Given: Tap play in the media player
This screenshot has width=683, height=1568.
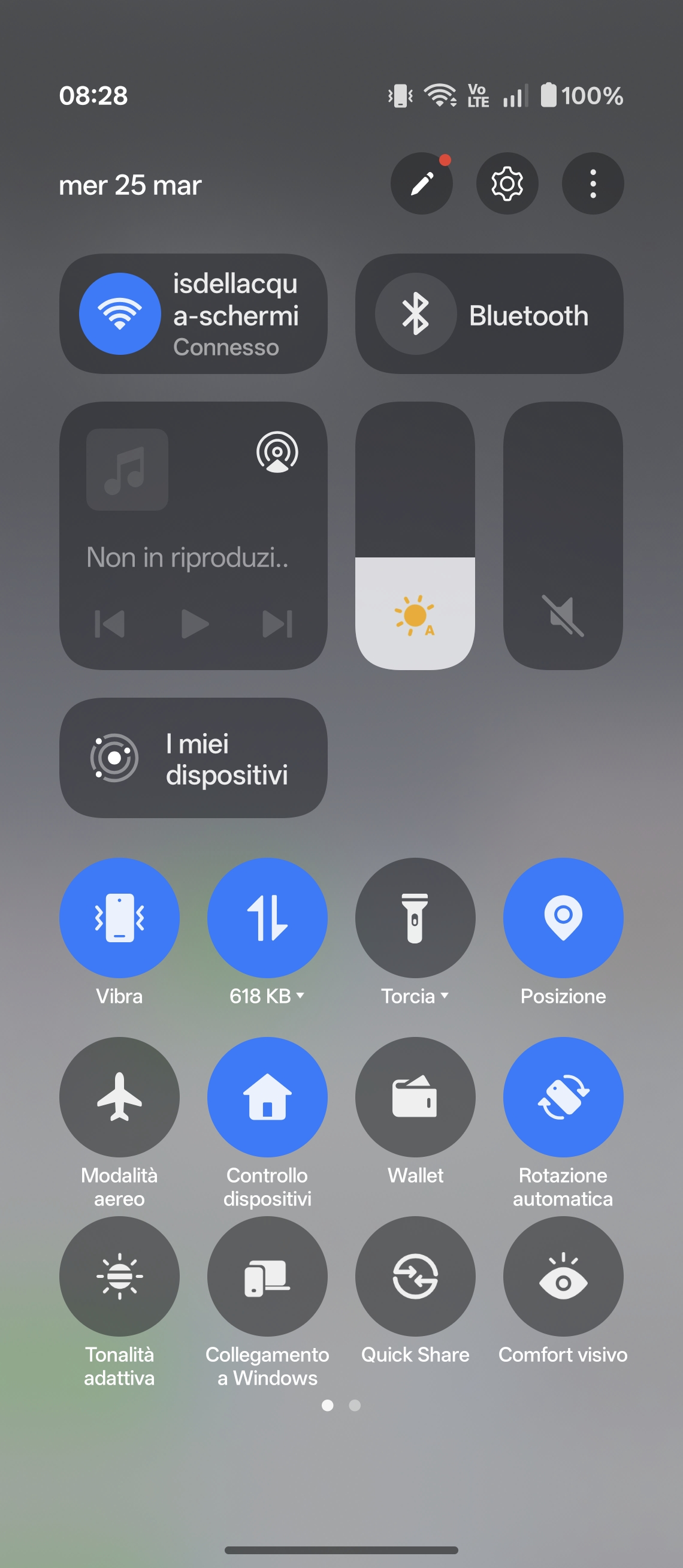Looking at the screenshot, I should [x=195, y=624].
